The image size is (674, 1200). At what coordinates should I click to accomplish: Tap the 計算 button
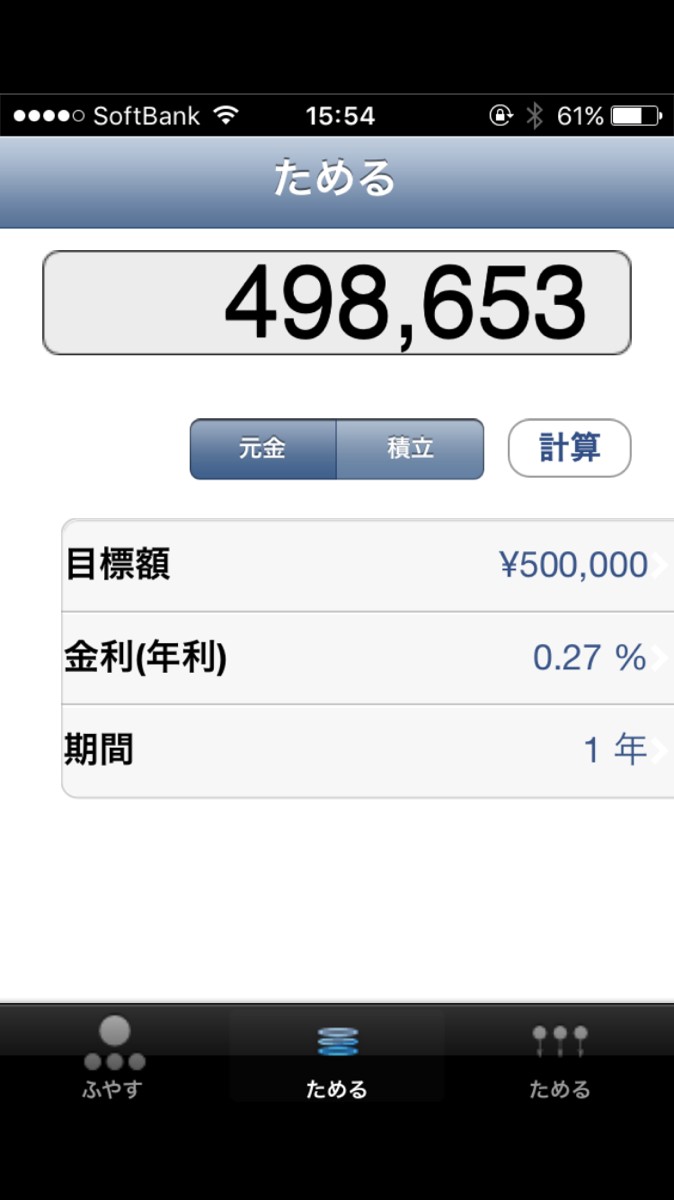pyautogui.click(x=569, y=448)
